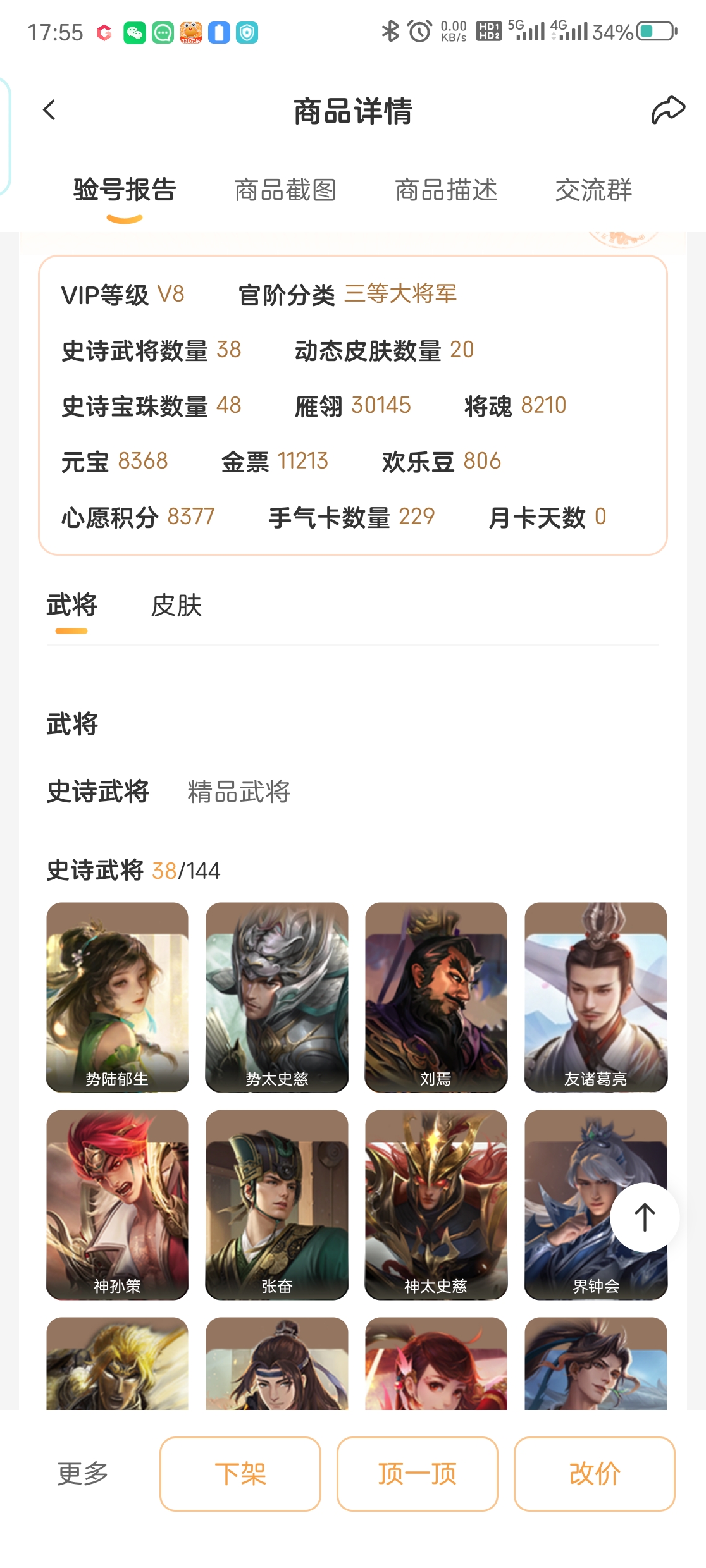Viewport: 706px width, 1568px height.
Task: Tap the 神太史慈 hero card
Action: (436, 1204)
